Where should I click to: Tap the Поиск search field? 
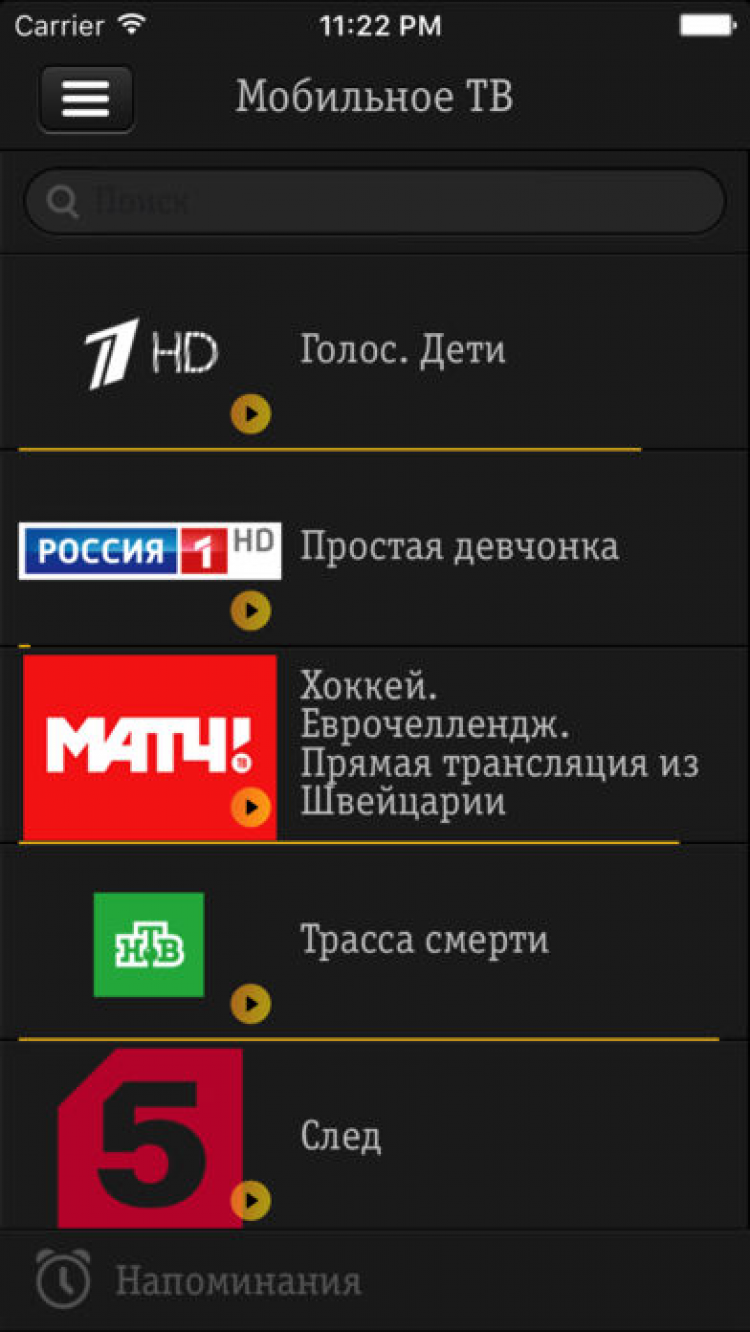pos(375,202)
